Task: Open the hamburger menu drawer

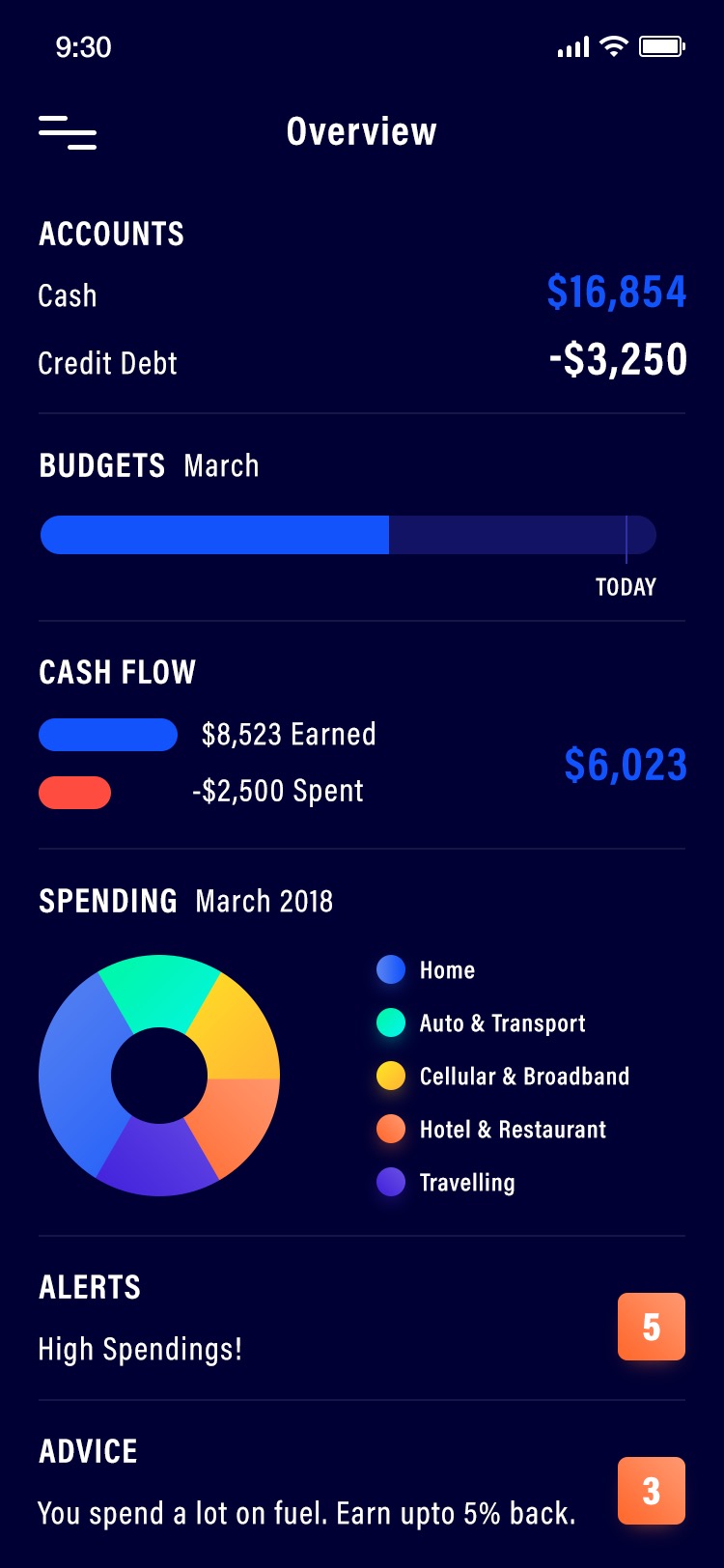Action: tap(68, 132)
